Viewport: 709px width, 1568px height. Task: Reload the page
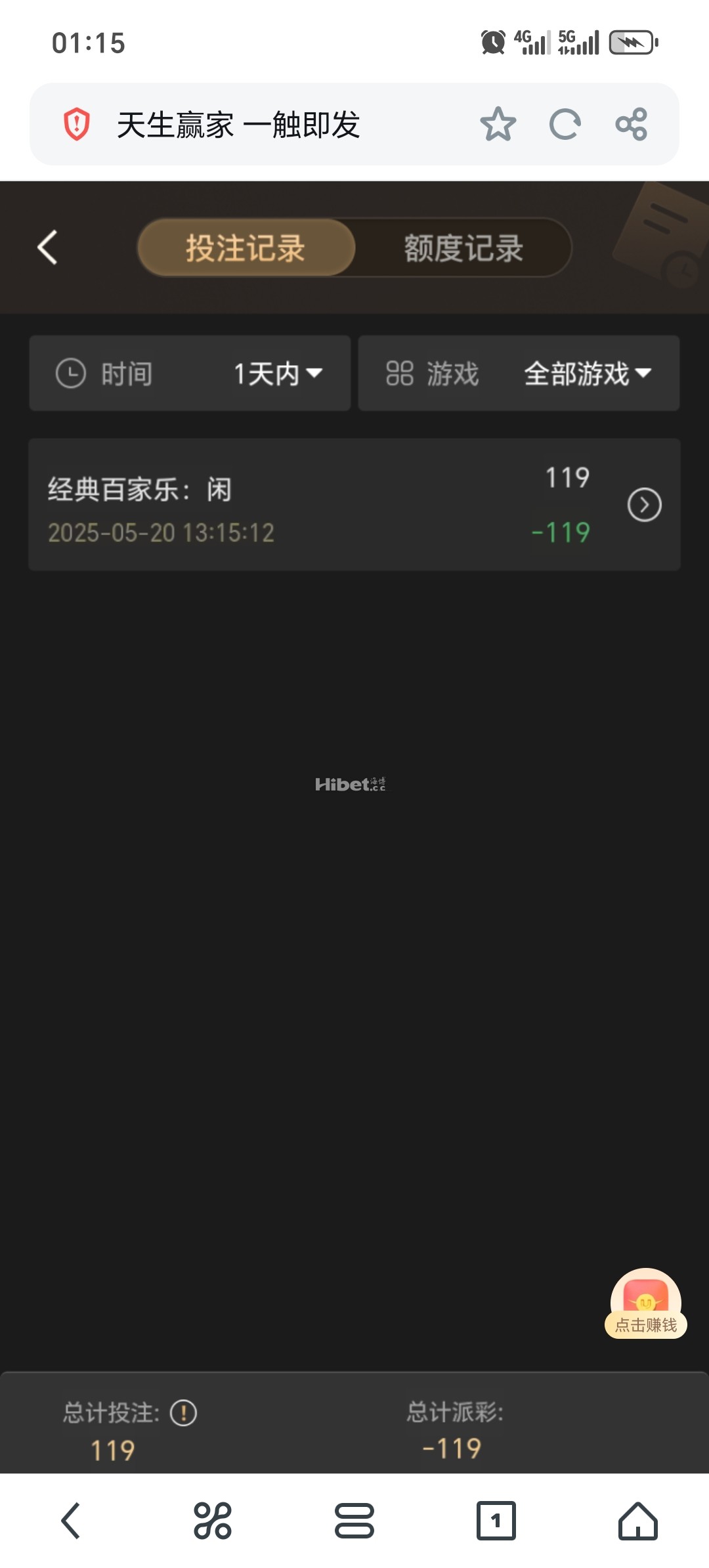point(565,124)
